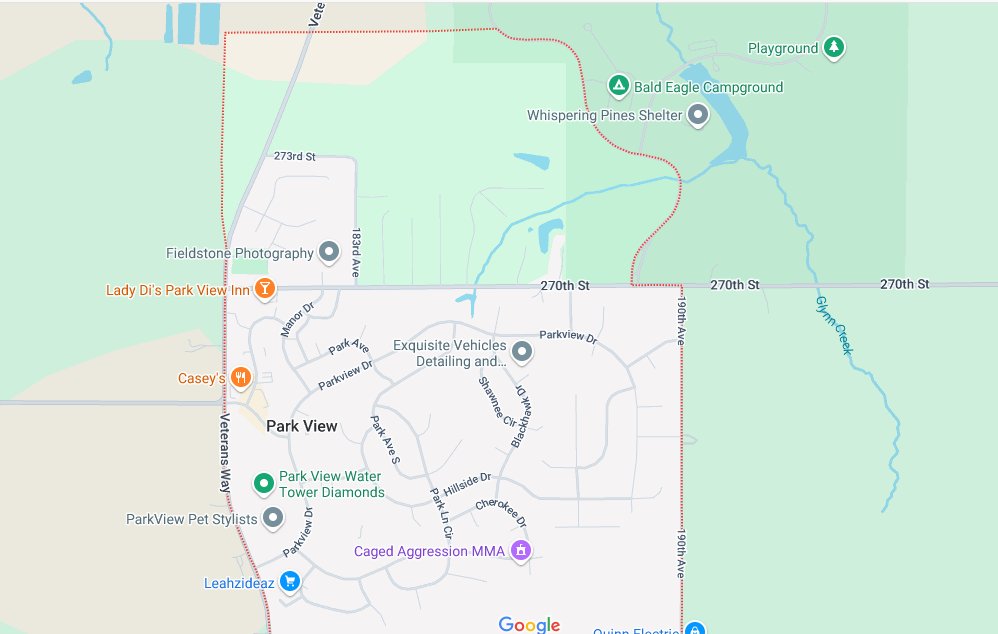Tap Park View Water Tower Diamonds pin

click(x=264, y=484)
